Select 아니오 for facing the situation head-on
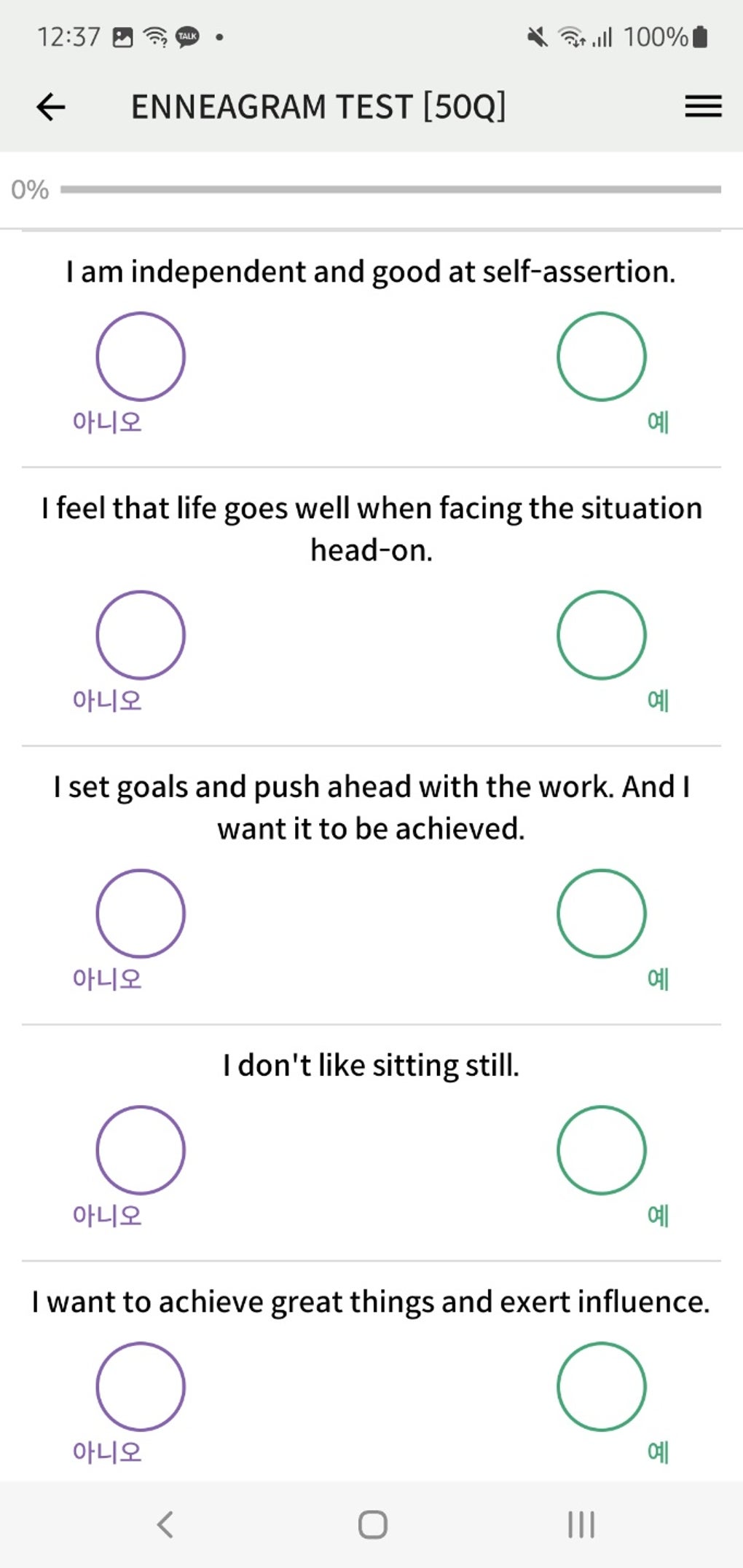Viewport: 743px width, 1568px height. (141, 635)
